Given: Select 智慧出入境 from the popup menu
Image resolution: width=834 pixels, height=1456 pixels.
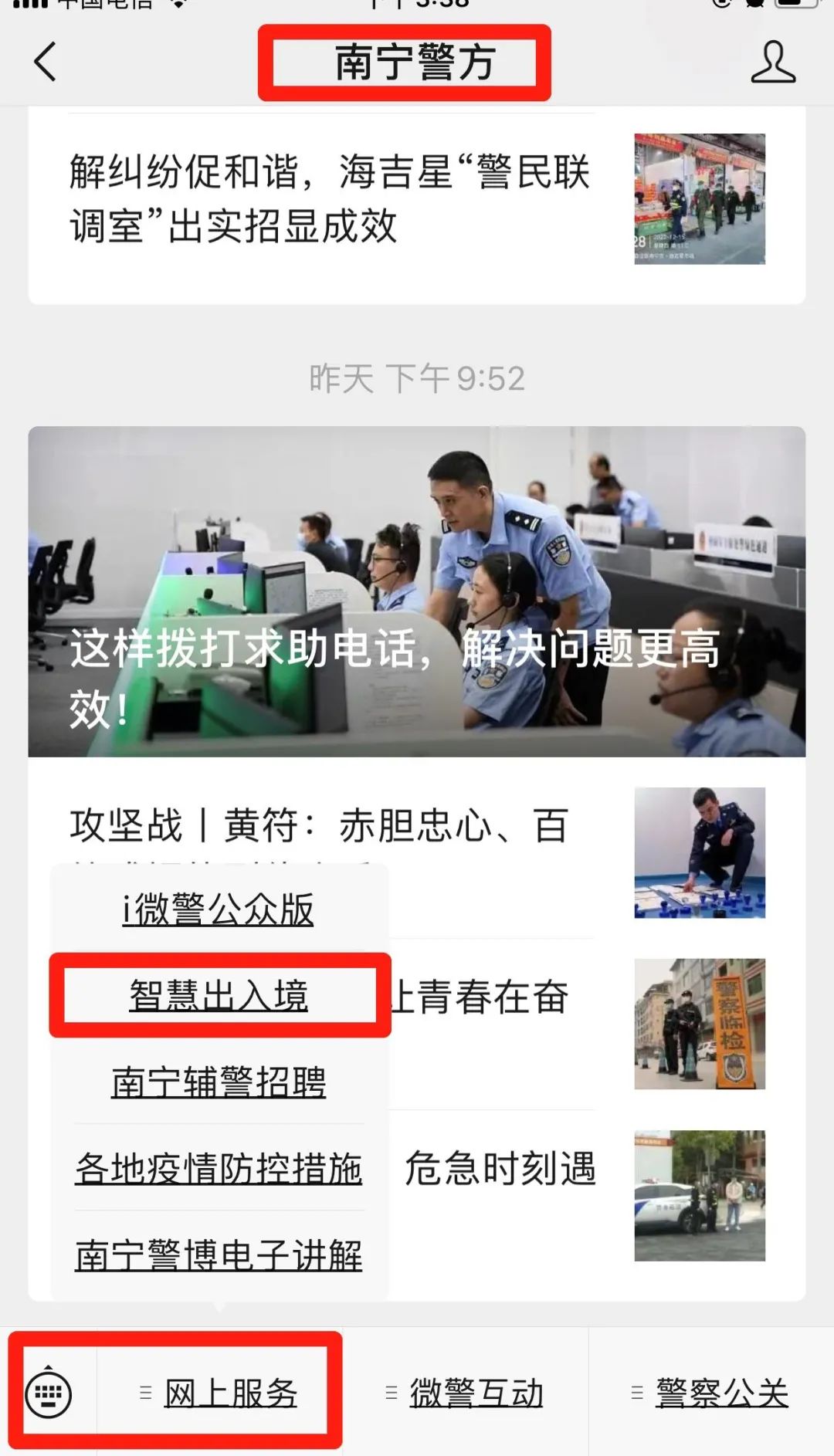Looking at the screenshot, I should click(x=219, y=996).
